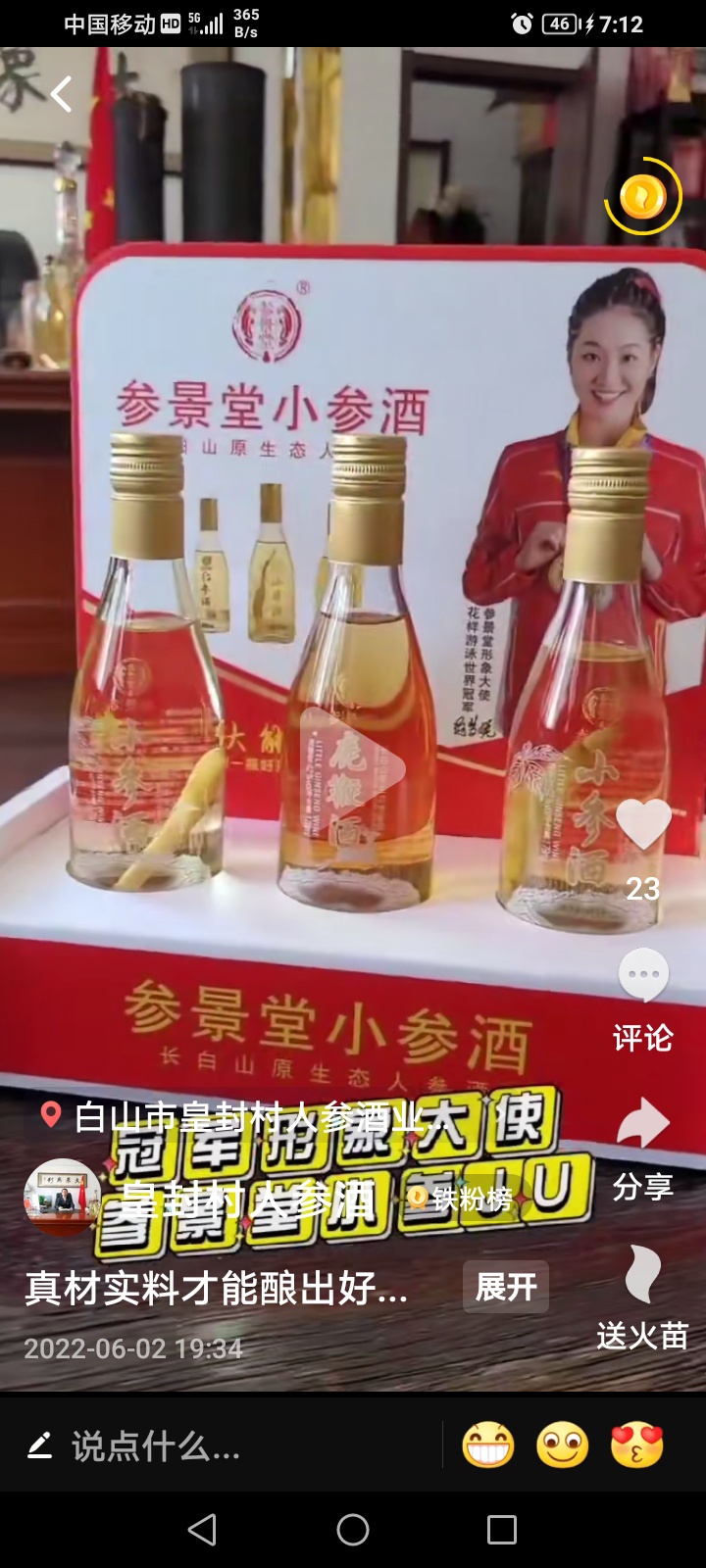Send the wide-eyed smiley emoji

pos(563,1445)
